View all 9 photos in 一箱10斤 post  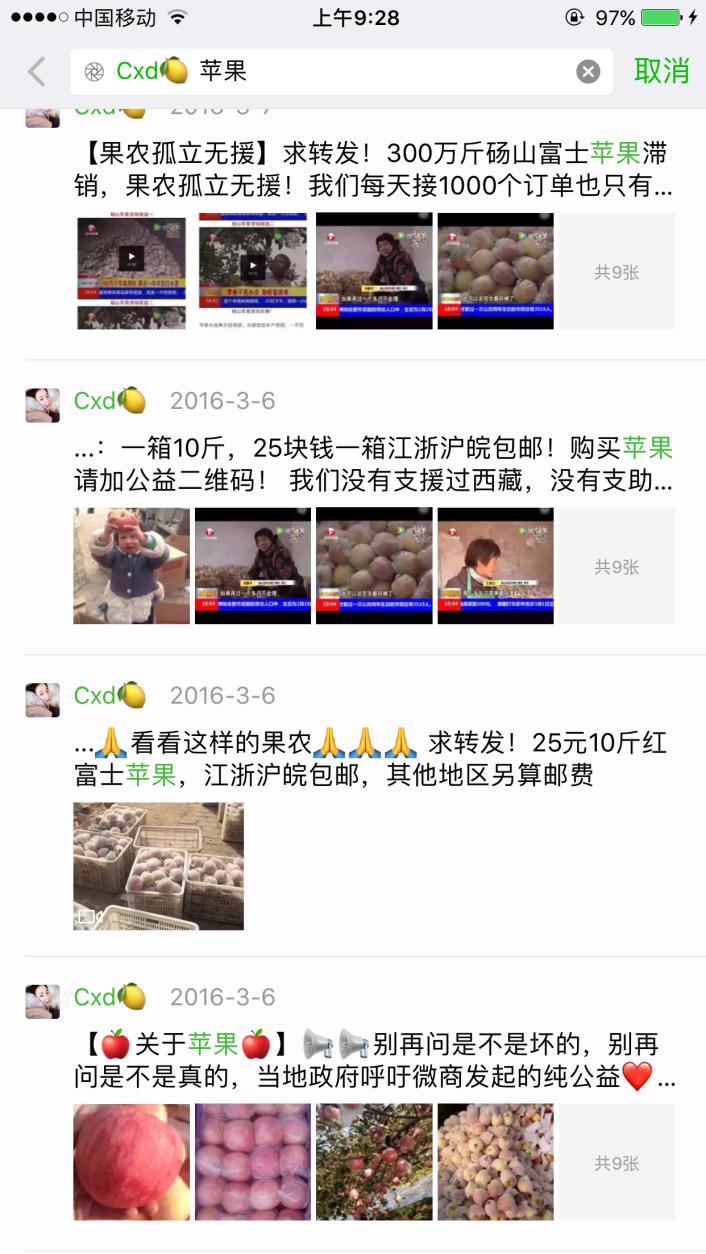tap(616, 566)
